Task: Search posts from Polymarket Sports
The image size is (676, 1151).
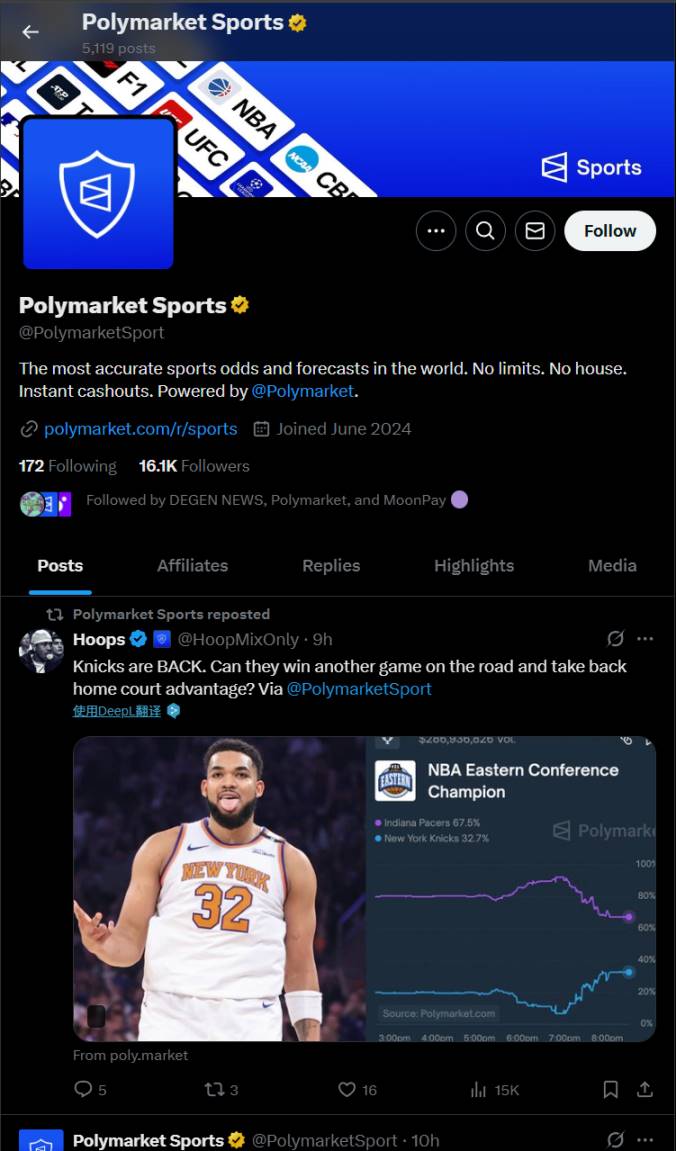Action: click(x=485, y=231)
